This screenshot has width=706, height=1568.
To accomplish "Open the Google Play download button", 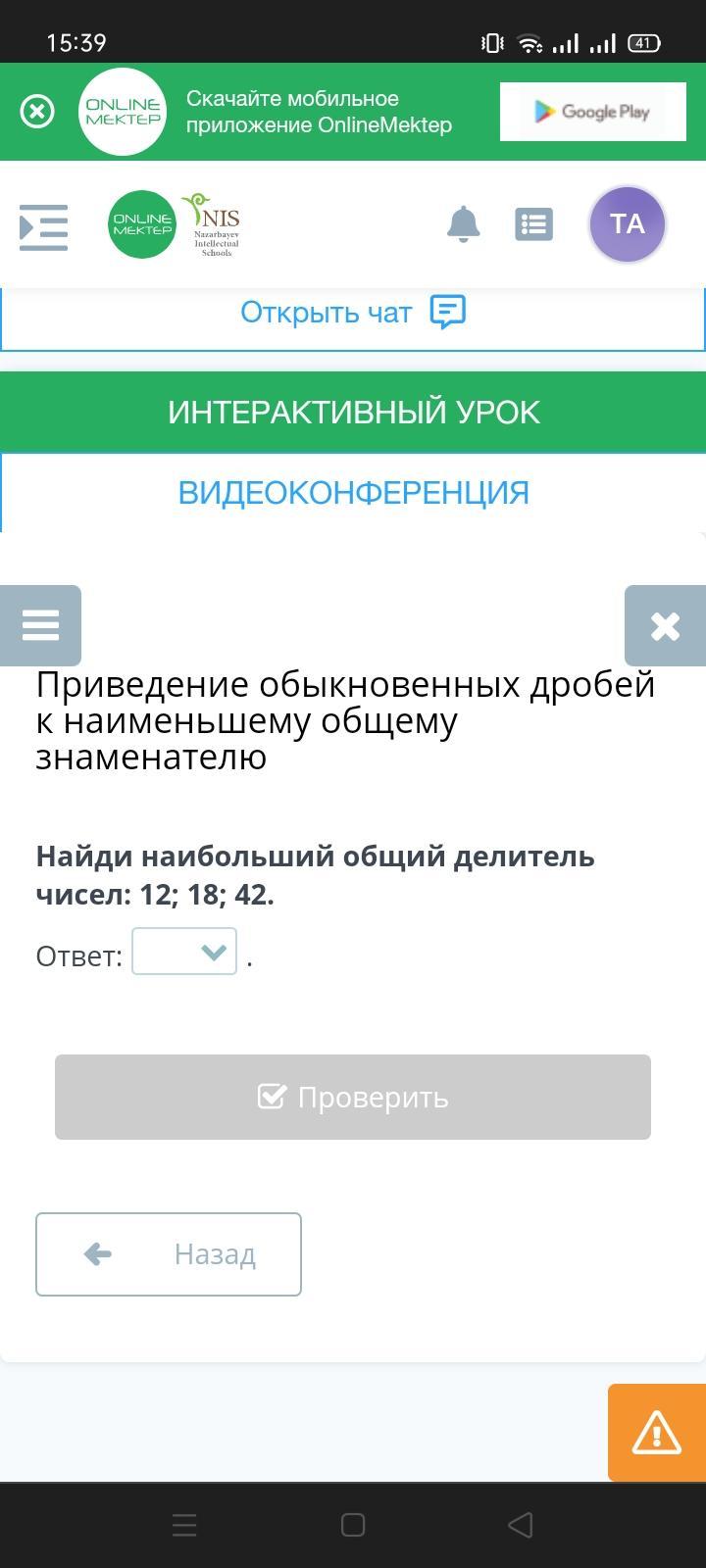I will coord(591,112).
